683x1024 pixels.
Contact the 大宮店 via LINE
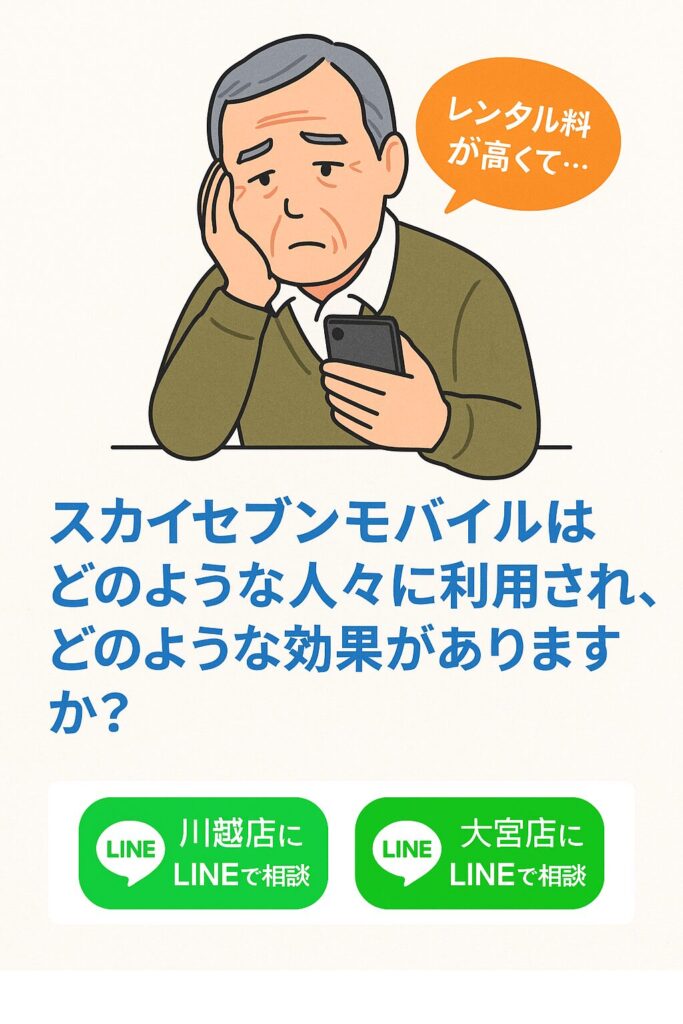[479, 853]
